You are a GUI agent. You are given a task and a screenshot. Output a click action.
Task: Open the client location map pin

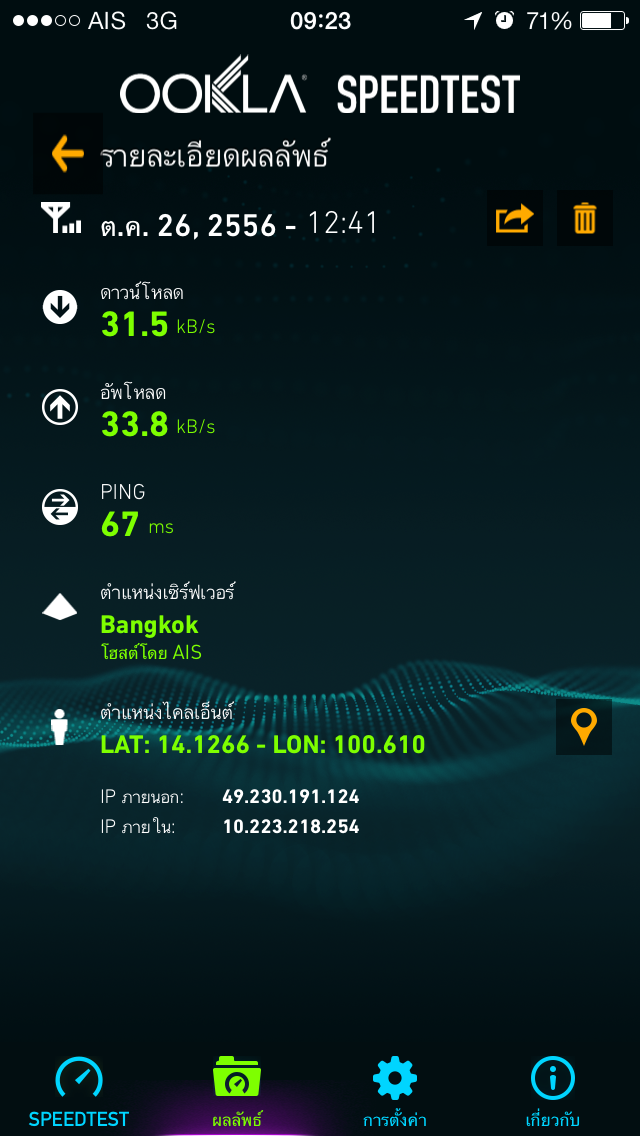583,727
